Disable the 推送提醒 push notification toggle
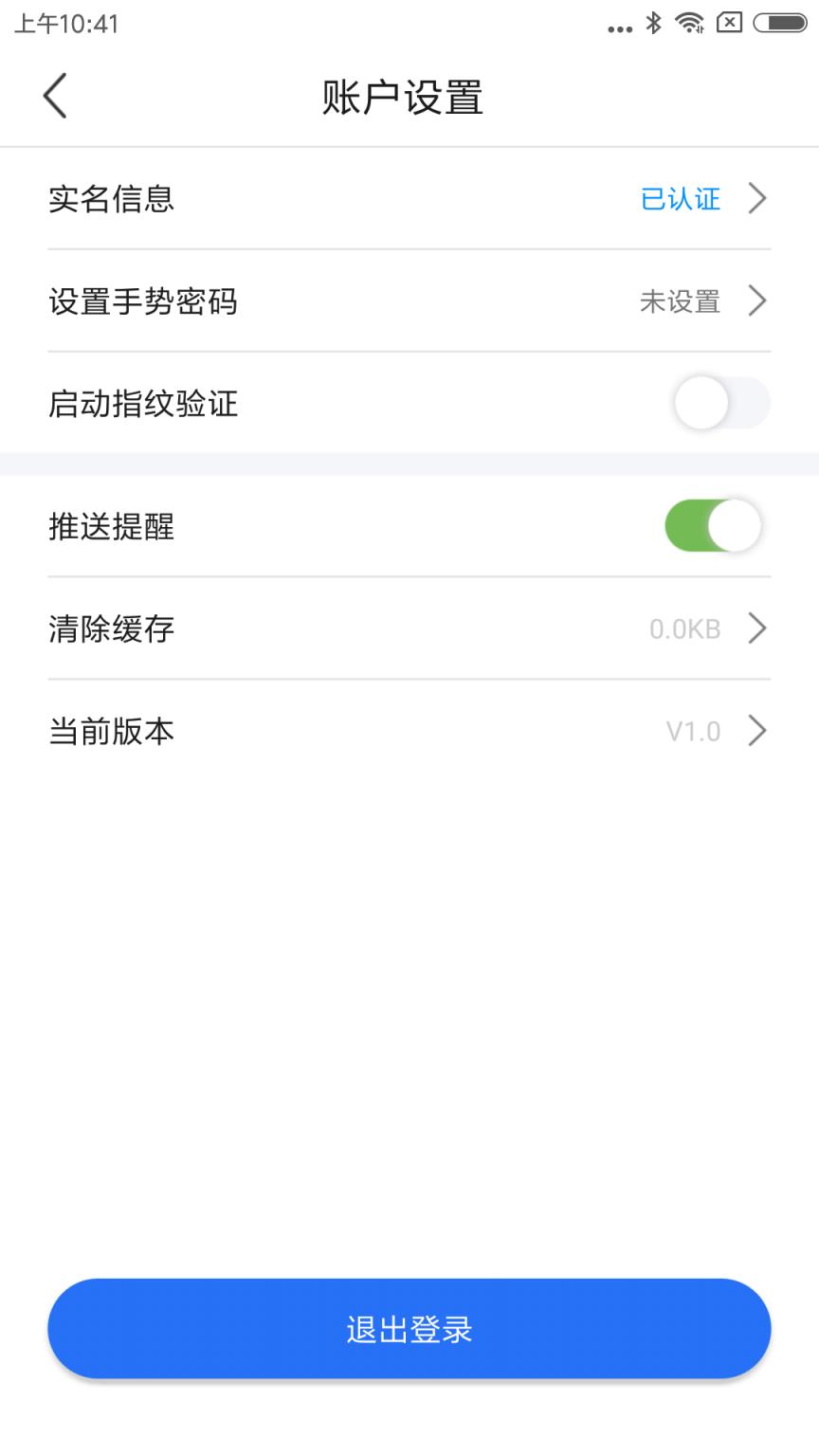Screen dimensions: 819x1456 [714, 526]
